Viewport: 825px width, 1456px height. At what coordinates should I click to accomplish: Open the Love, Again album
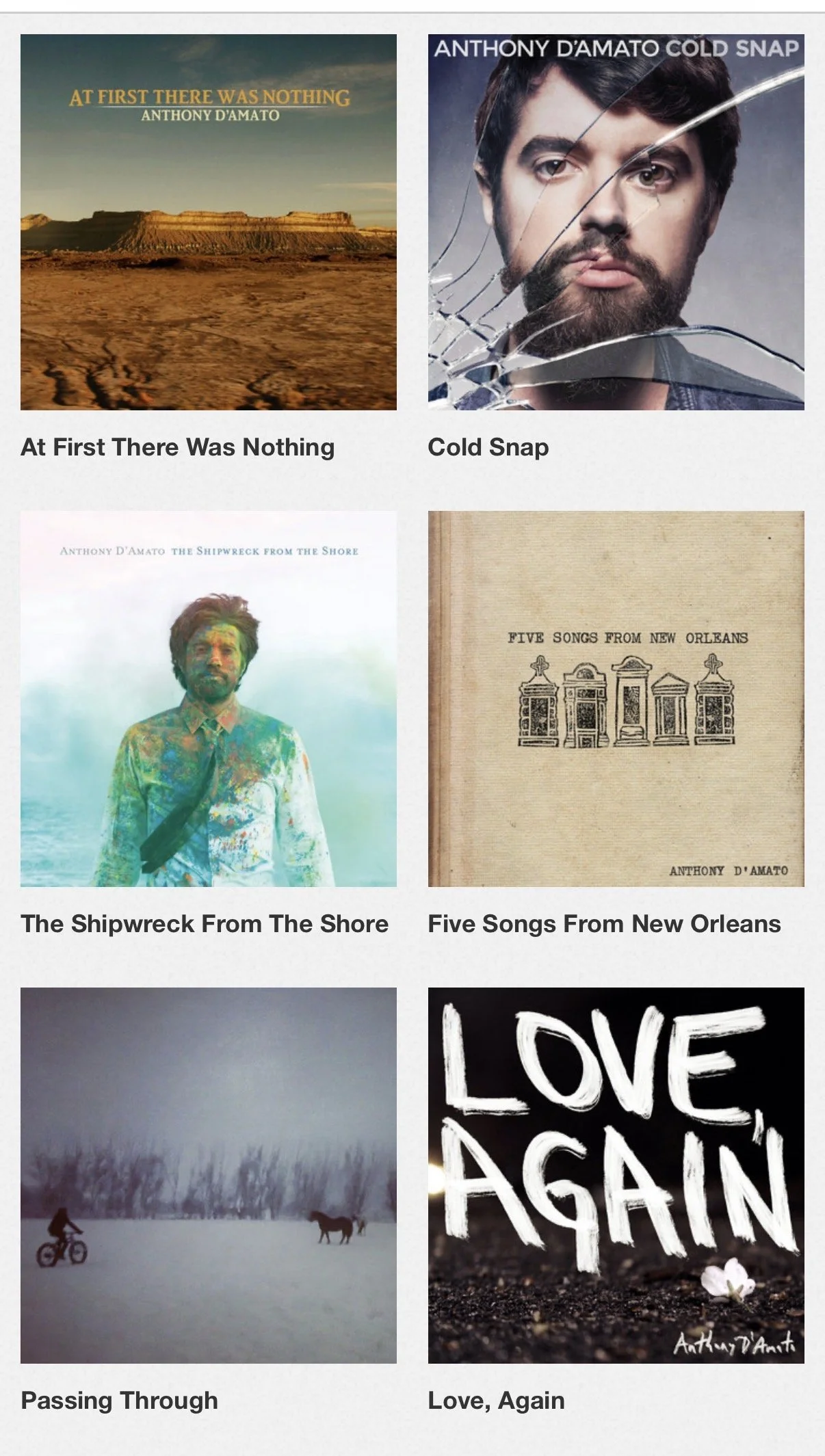(616, 1175)
